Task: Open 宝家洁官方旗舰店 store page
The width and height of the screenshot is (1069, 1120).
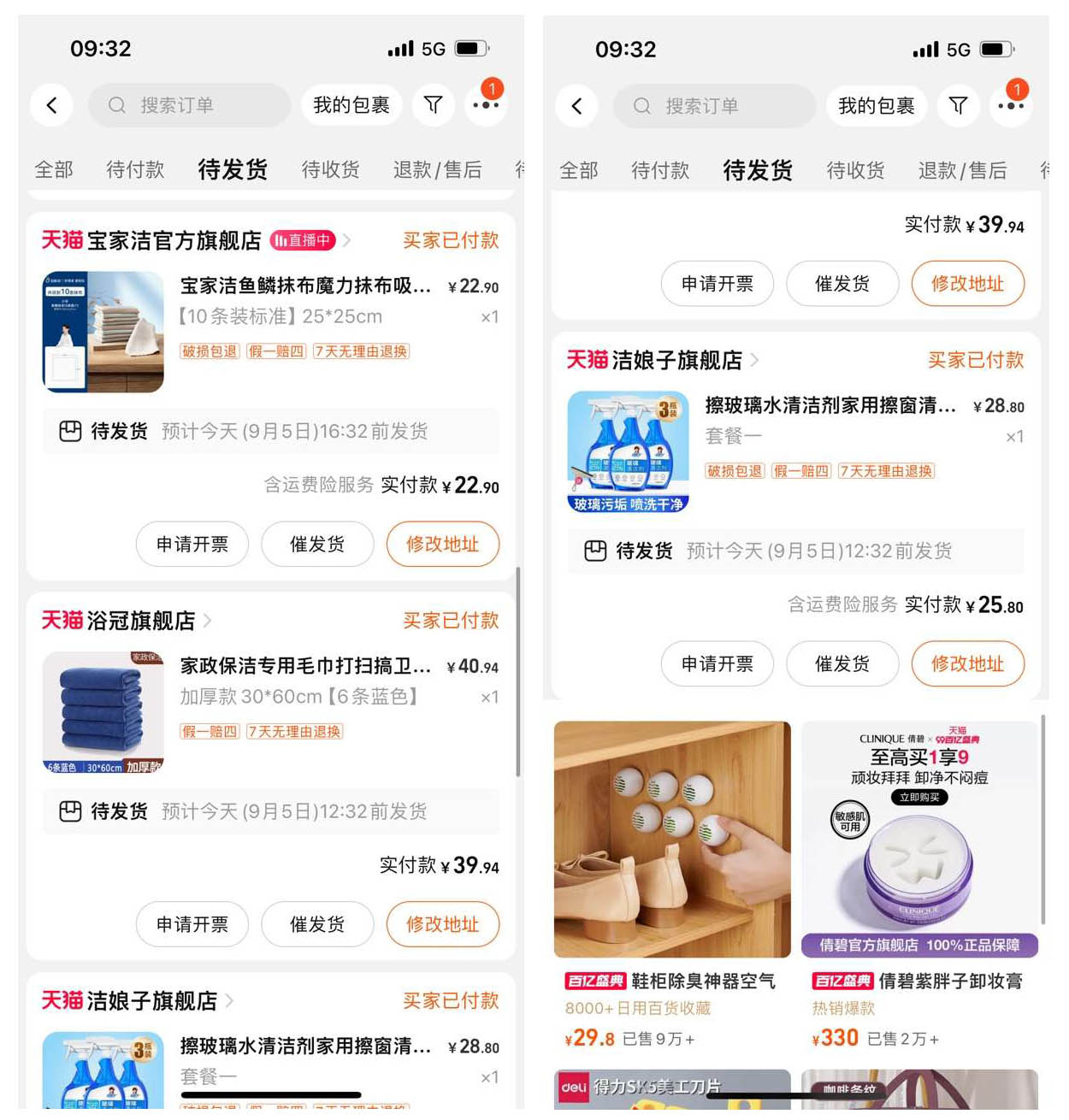Action: [x=174, y=241]
